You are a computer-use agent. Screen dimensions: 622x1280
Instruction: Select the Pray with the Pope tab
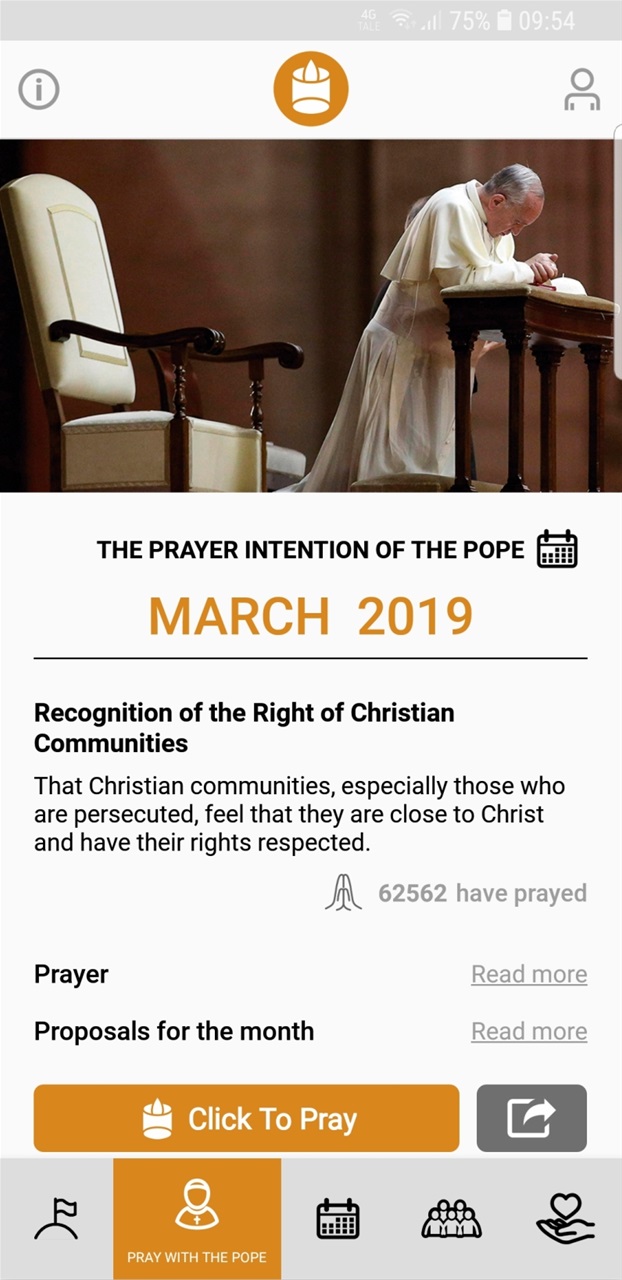(197, 1219)
